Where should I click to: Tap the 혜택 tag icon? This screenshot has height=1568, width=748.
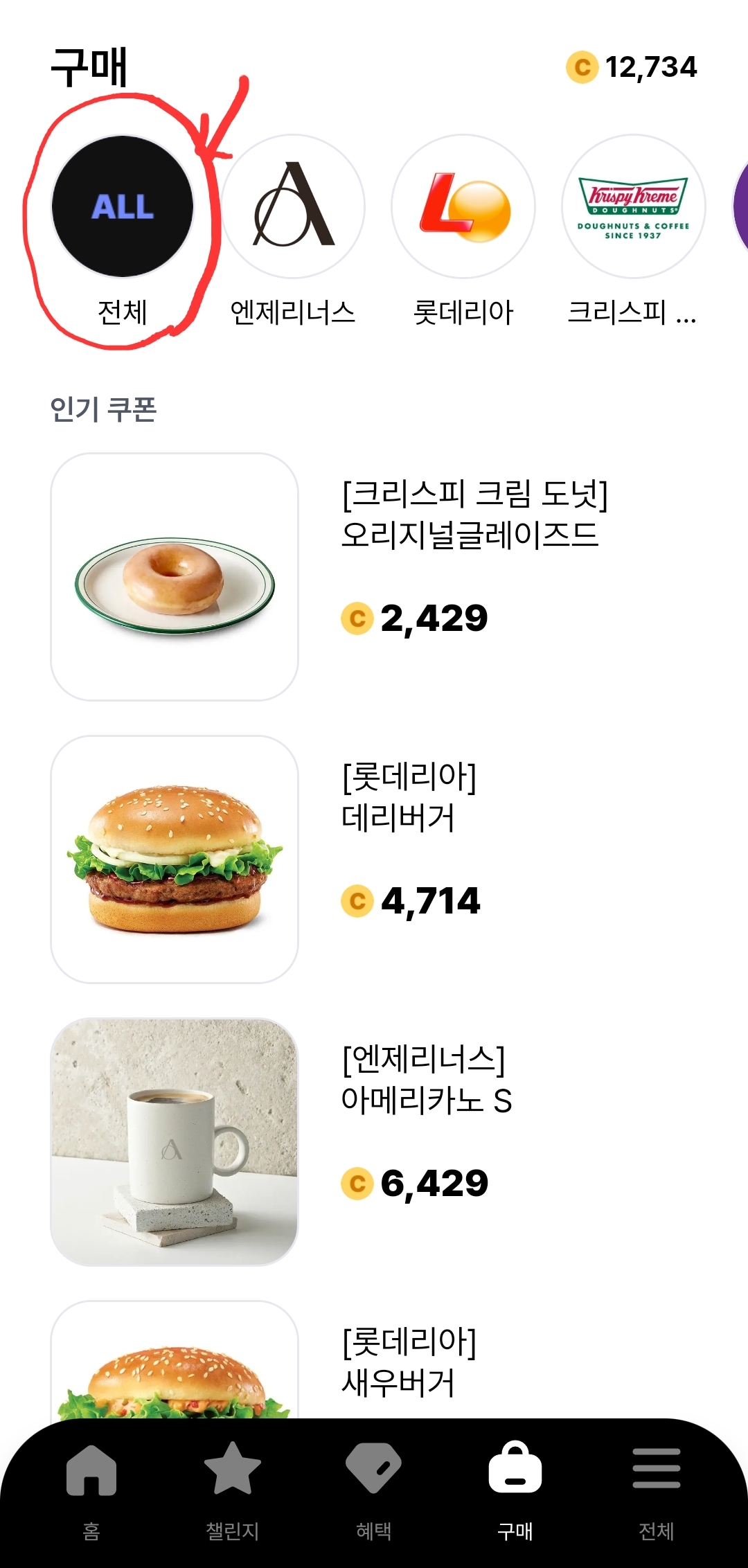[x=374, y=1468]
